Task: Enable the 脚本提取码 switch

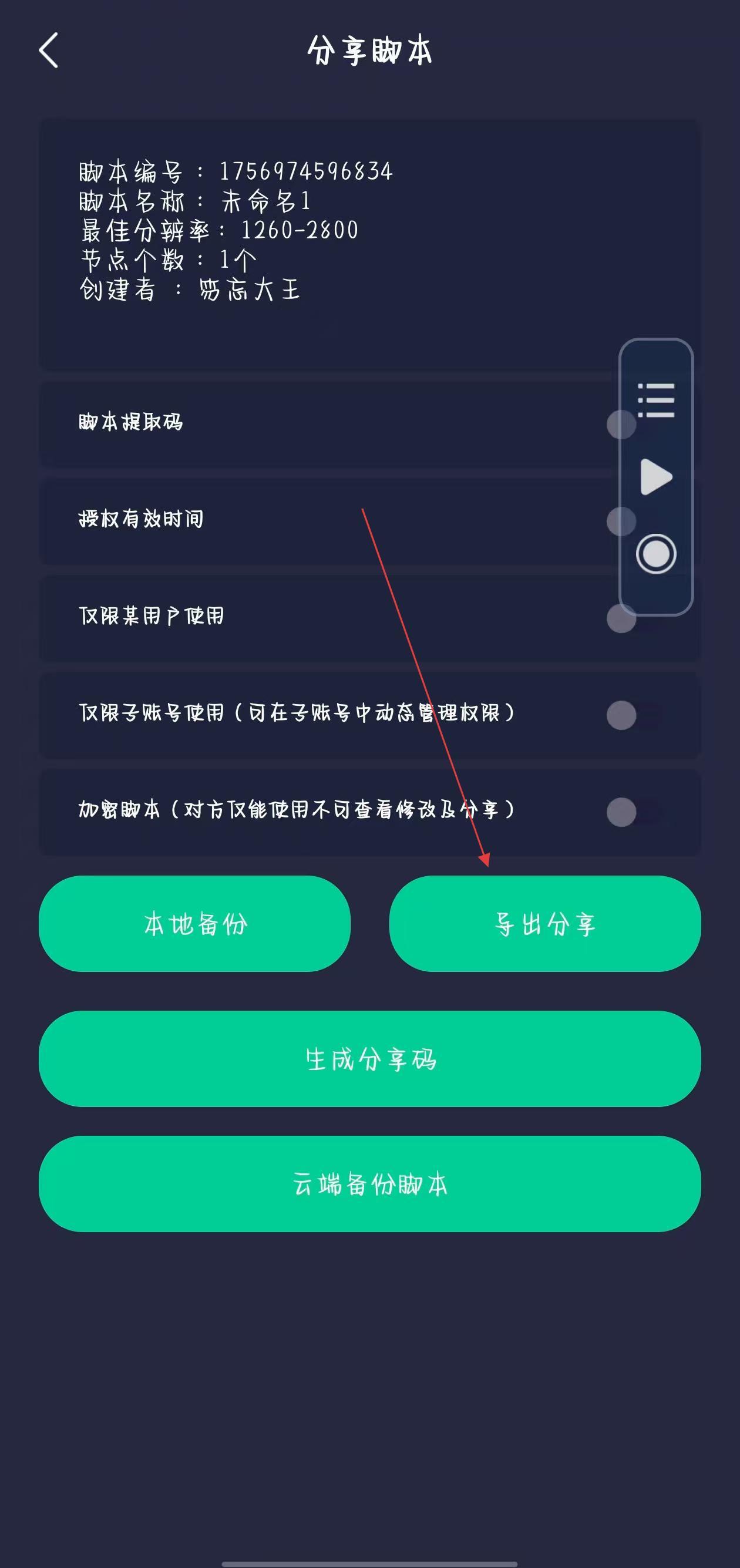Action: pyautogui.click(x=611, y=424)
